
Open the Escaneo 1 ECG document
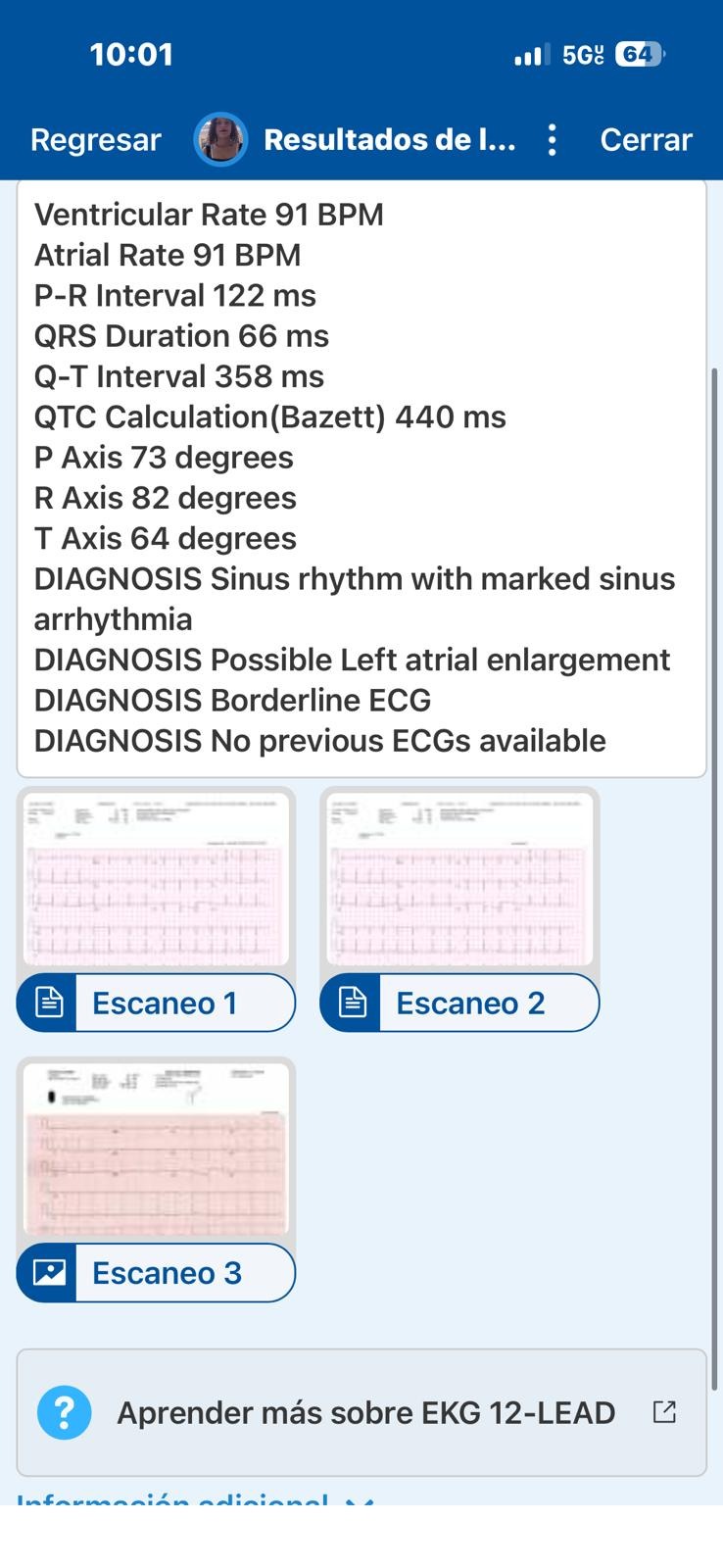click(156, 1003)
